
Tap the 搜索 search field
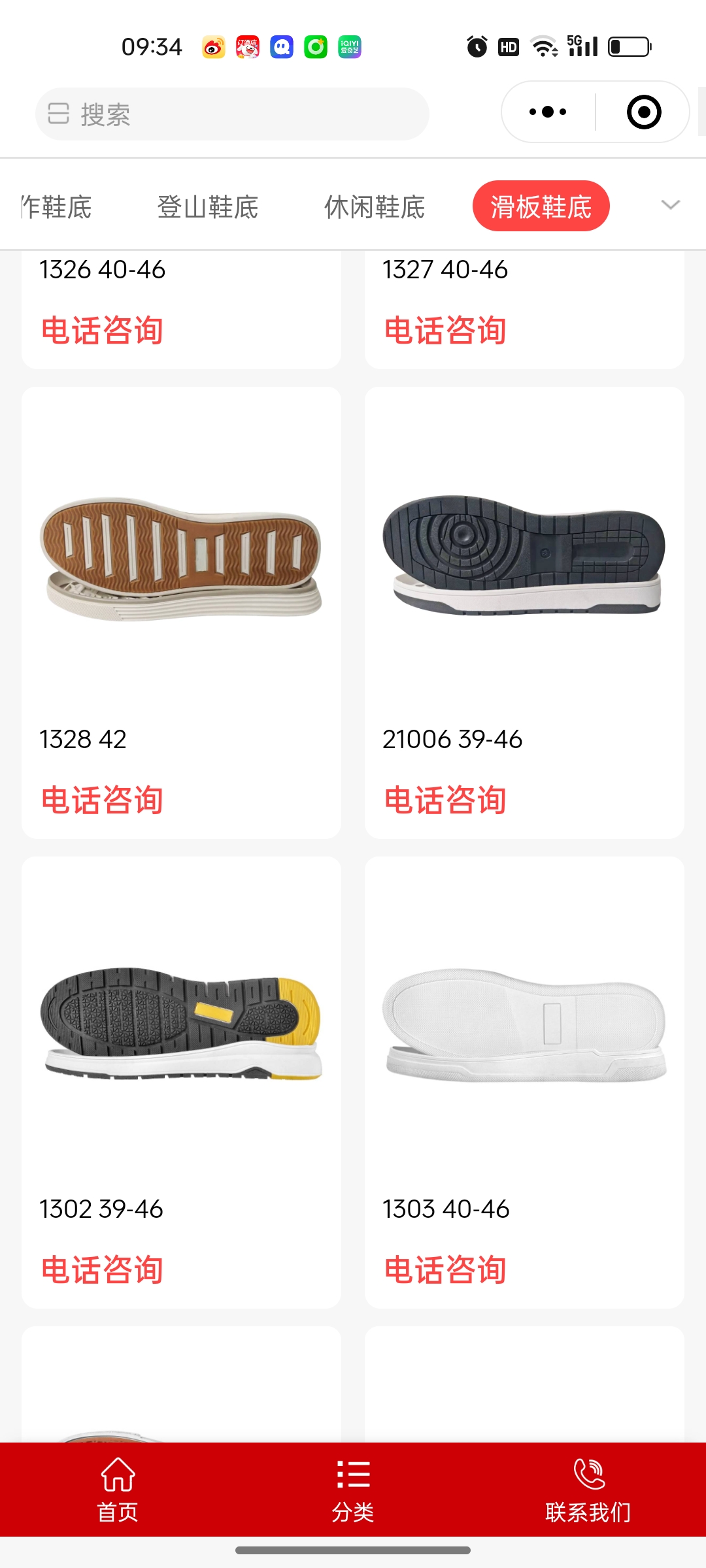coord(232,114)
